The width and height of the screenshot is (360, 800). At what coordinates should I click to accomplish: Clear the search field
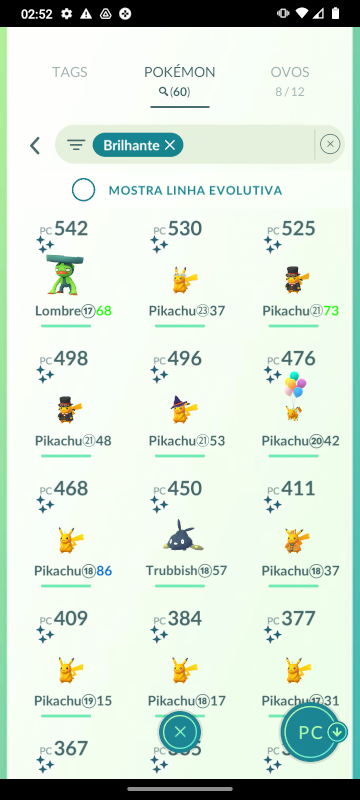330,144
